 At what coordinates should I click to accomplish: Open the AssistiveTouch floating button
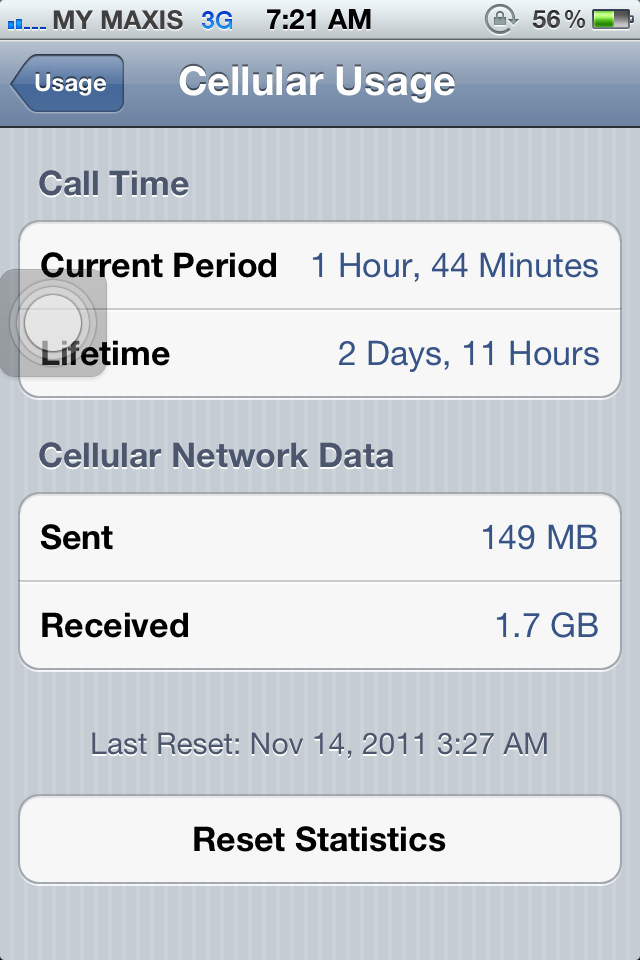click(52, 323)
